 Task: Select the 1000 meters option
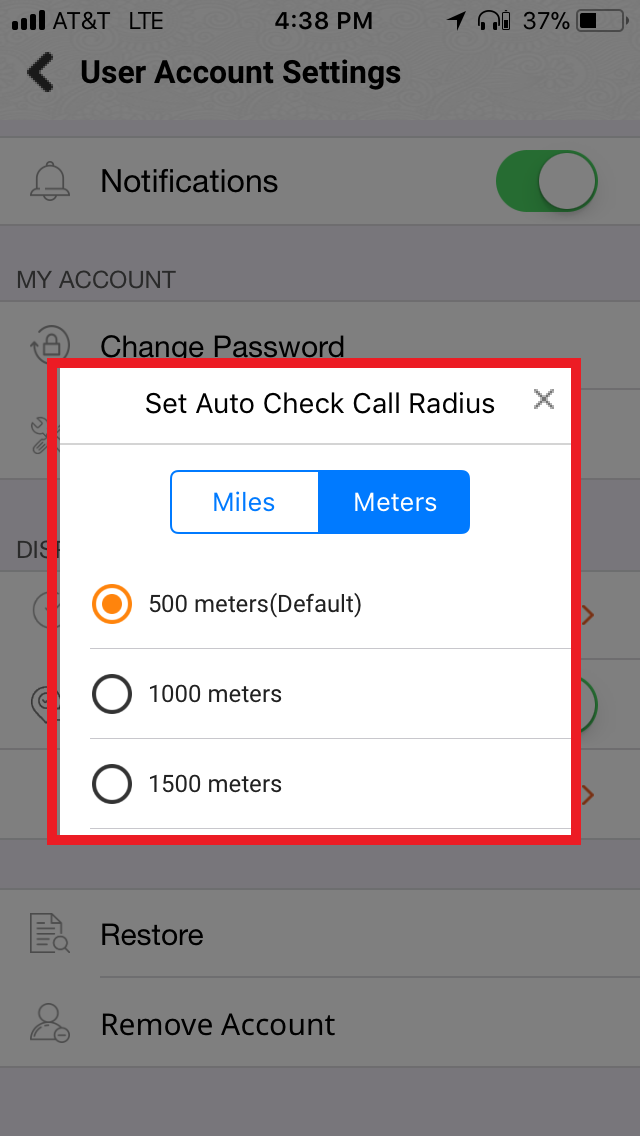coord(112,694)
